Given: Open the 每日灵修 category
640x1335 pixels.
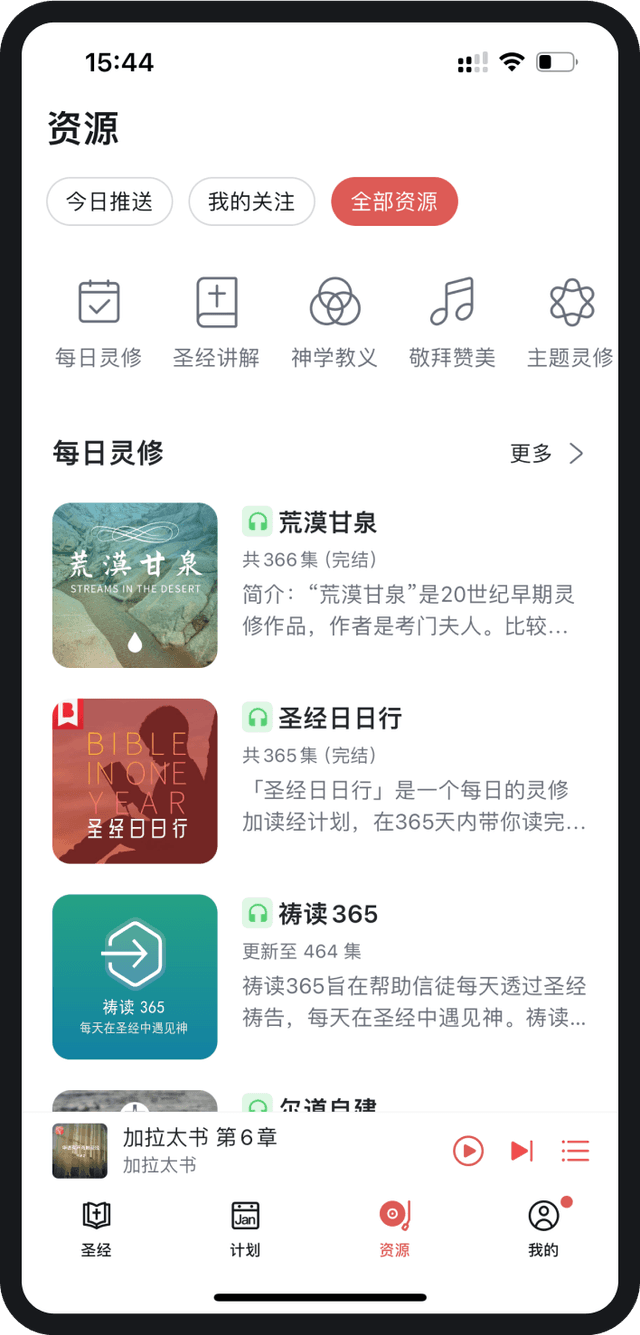Looking at the screenshot, I should [x=99, y=322].
